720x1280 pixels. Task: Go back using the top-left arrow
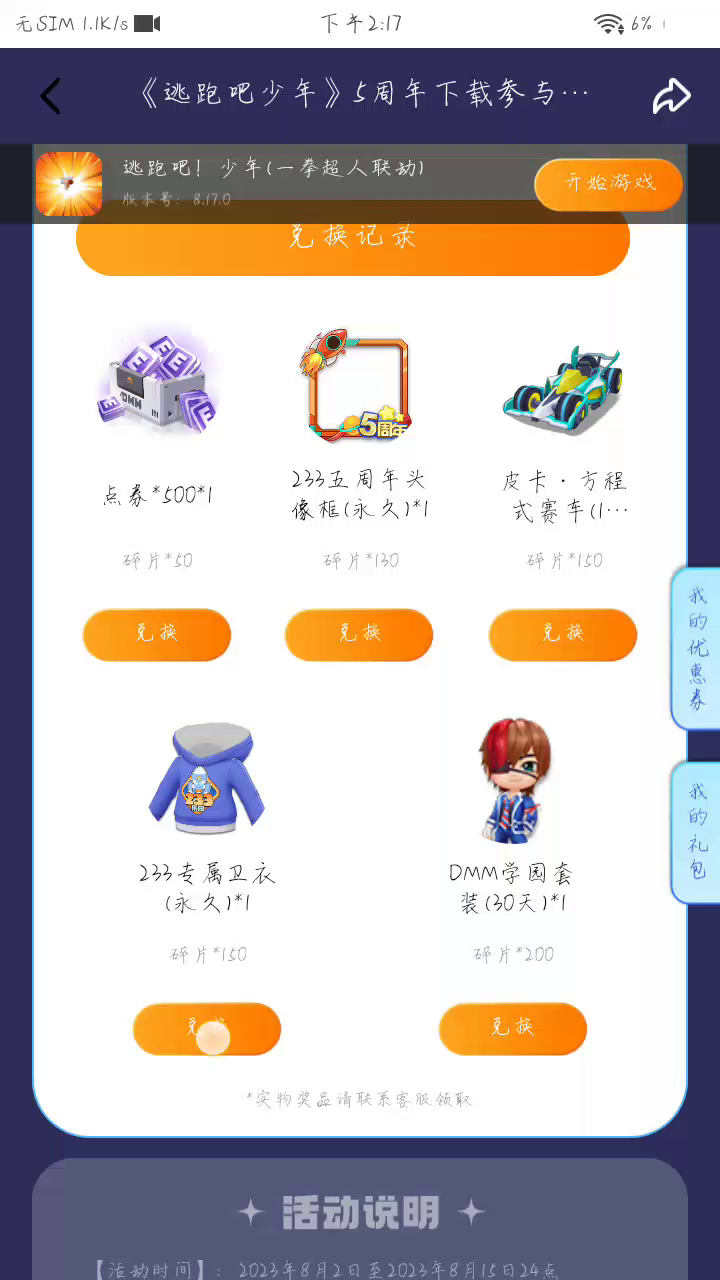point(50,96)
